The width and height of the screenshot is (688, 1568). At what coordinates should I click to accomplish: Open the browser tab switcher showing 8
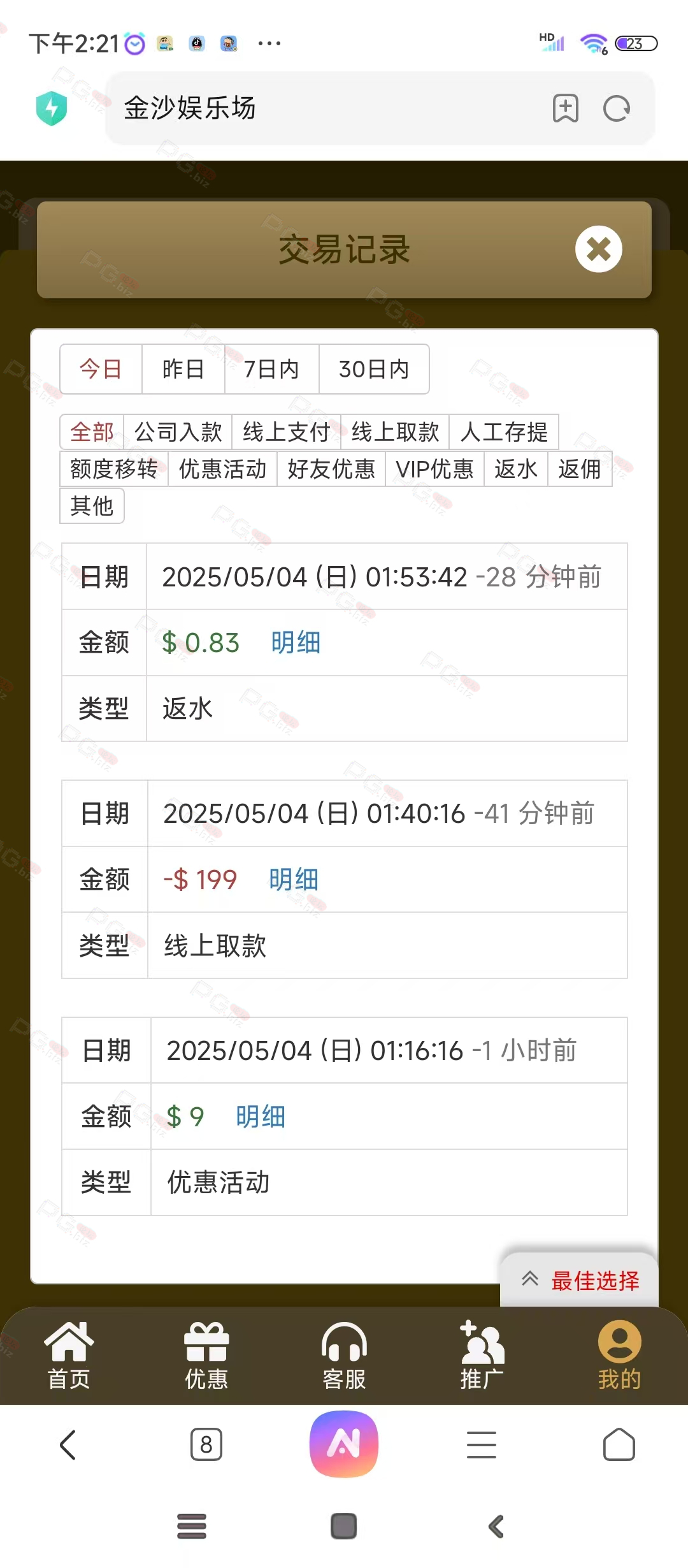coord(206,1444)
